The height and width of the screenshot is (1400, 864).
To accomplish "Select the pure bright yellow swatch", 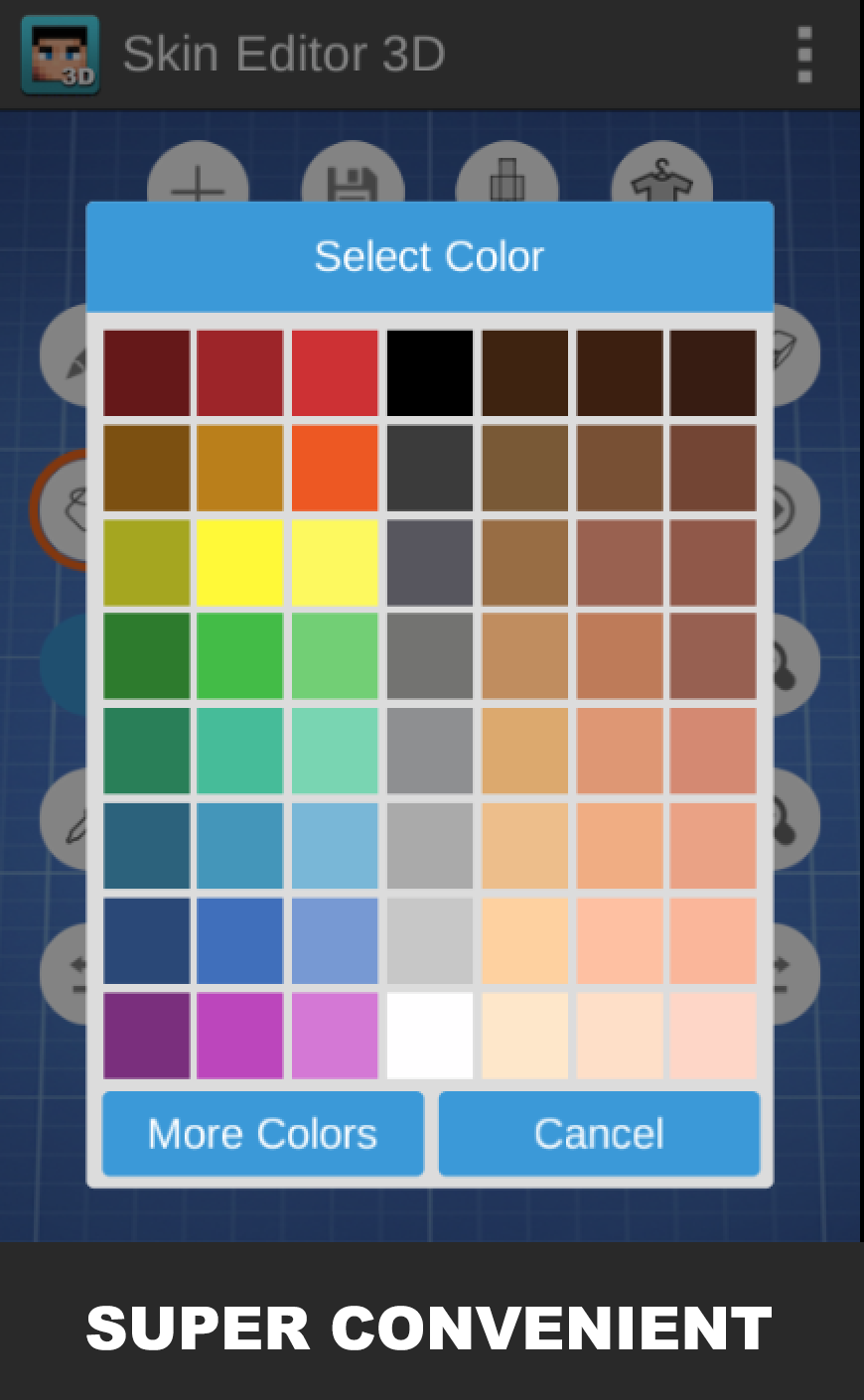I will tap(239, 563).
